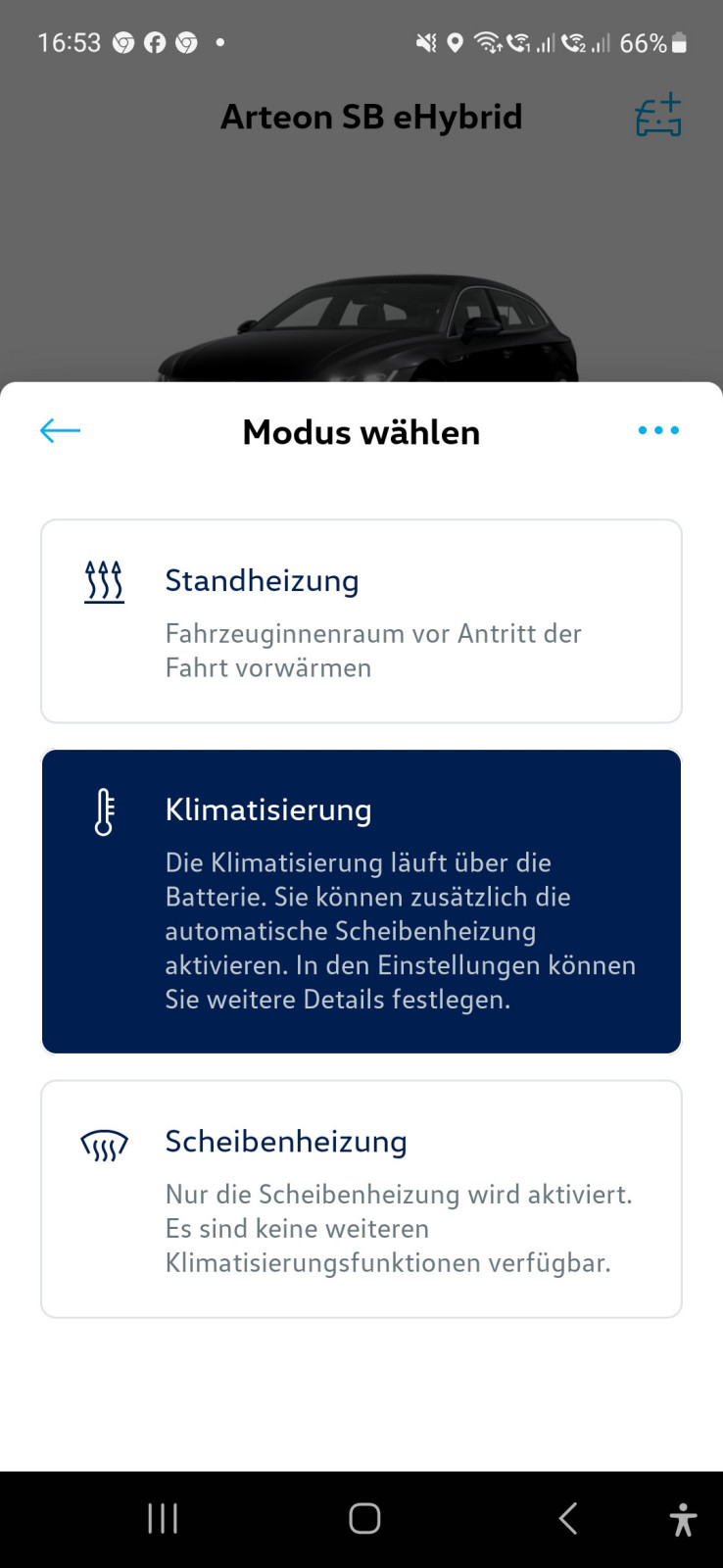Click the Klimatisierung thermometer icon
The image size is (723, 1568).
coord(103,809)
